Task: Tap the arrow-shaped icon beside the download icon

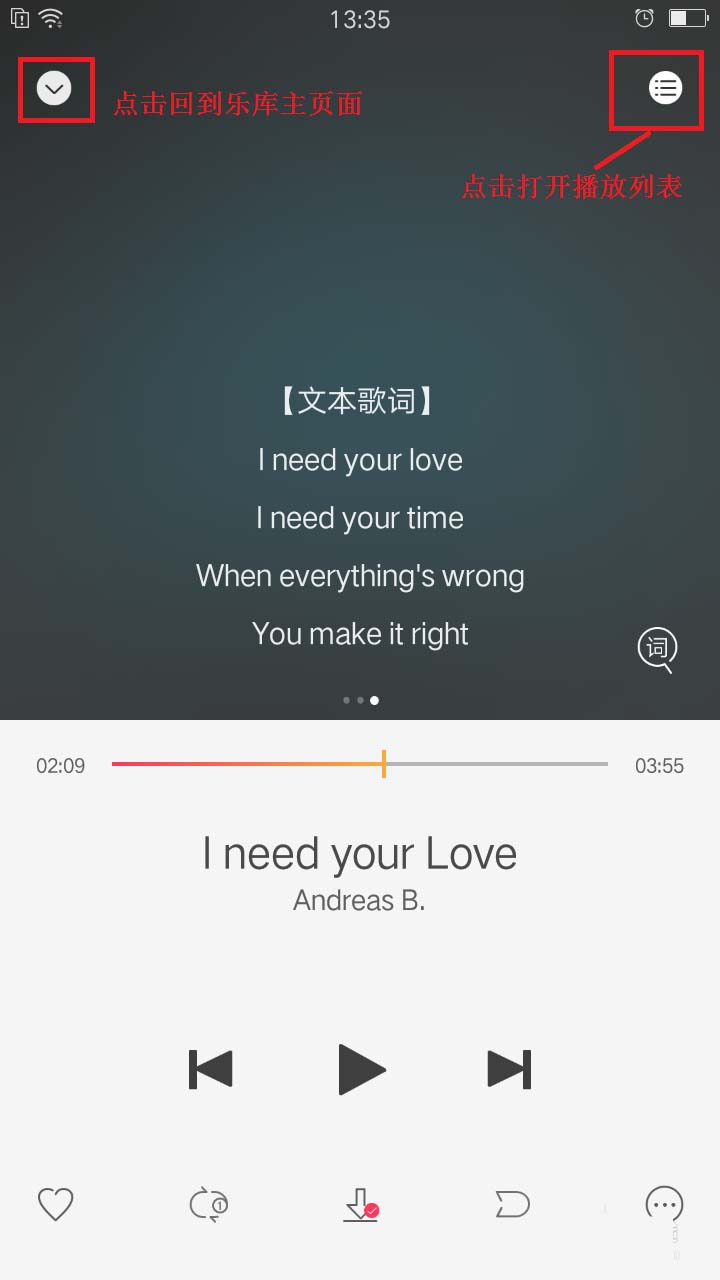Action: (x=512, y=1204)
